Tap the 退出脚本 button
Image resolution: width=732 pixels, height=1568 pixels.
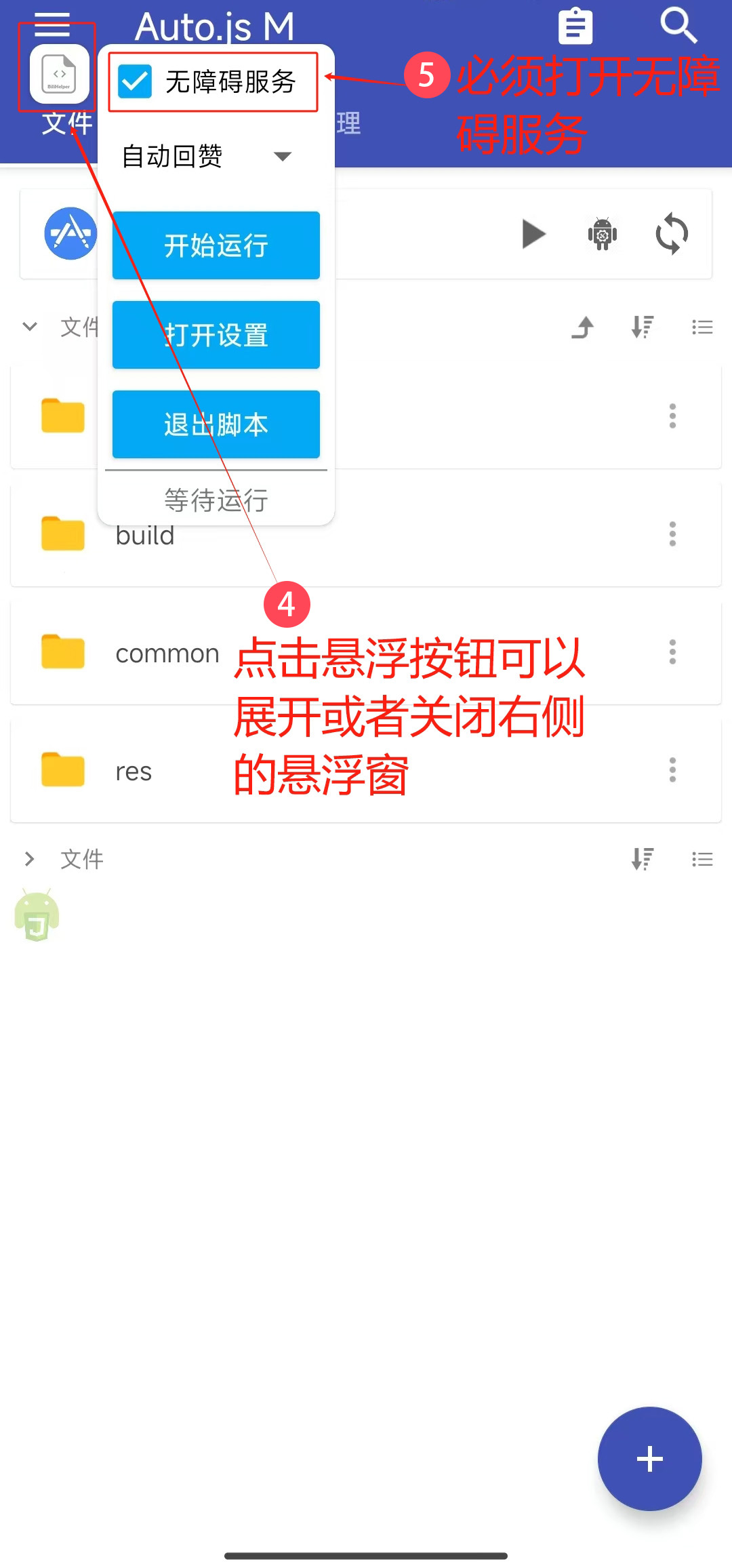pos(216,424)
